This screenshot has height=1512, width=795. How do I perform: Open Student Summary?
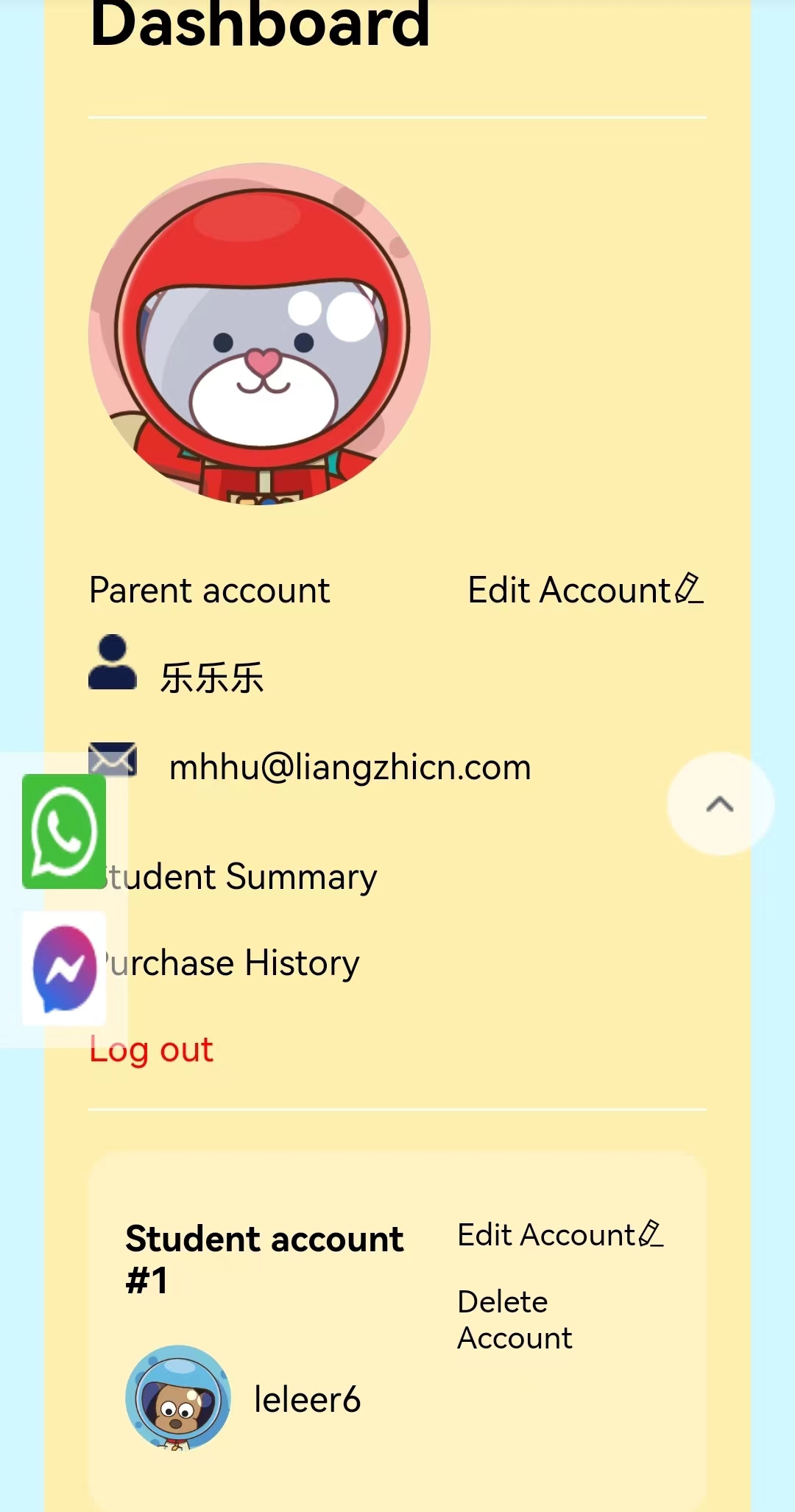[x=233, y=876]
